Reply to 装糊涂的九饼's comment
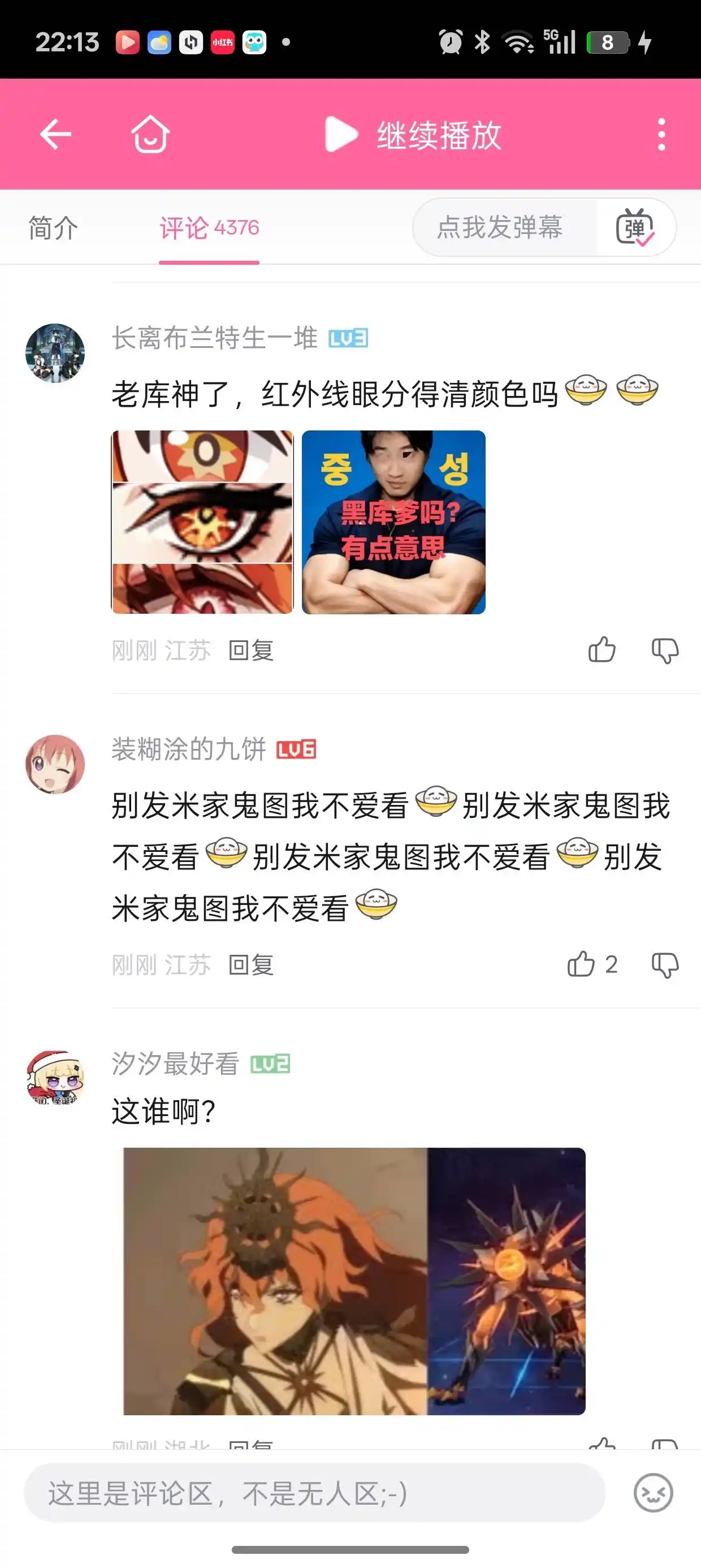 click(x=250, y=965)
